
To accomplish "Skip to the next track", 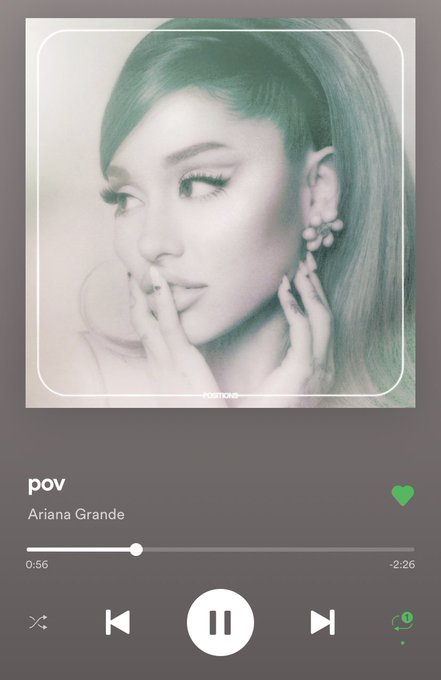I will [x=323, y=622].
